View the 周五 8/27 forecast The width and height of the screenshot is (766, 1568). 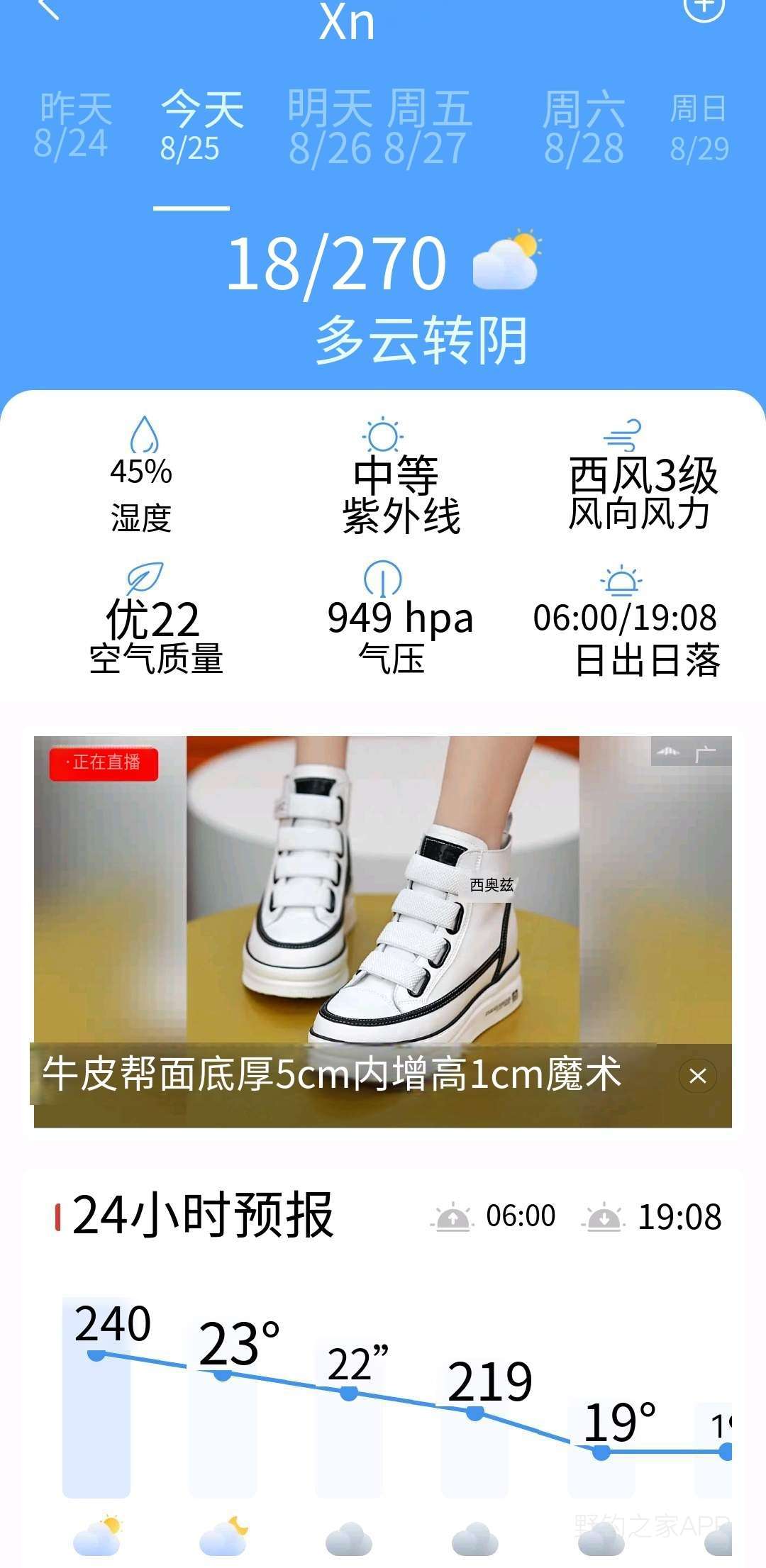(428, 128)
